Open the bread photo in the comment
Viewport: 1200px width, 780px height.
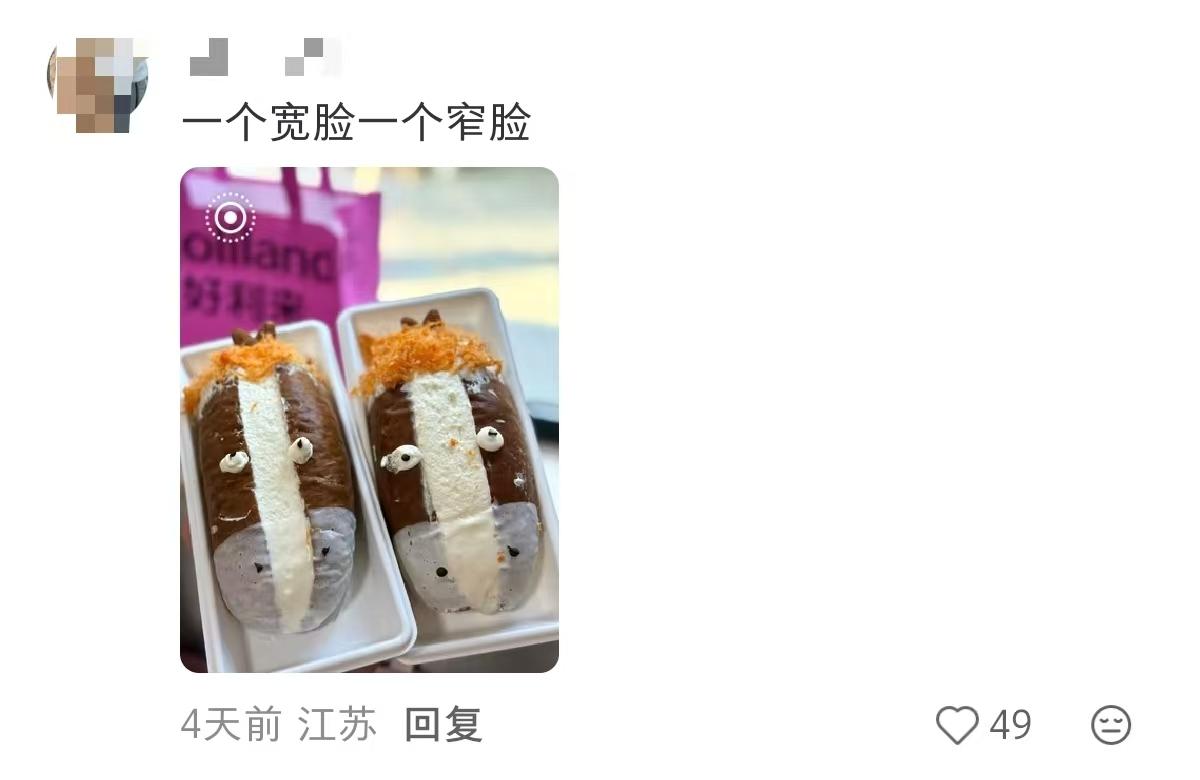click(369, 420)
